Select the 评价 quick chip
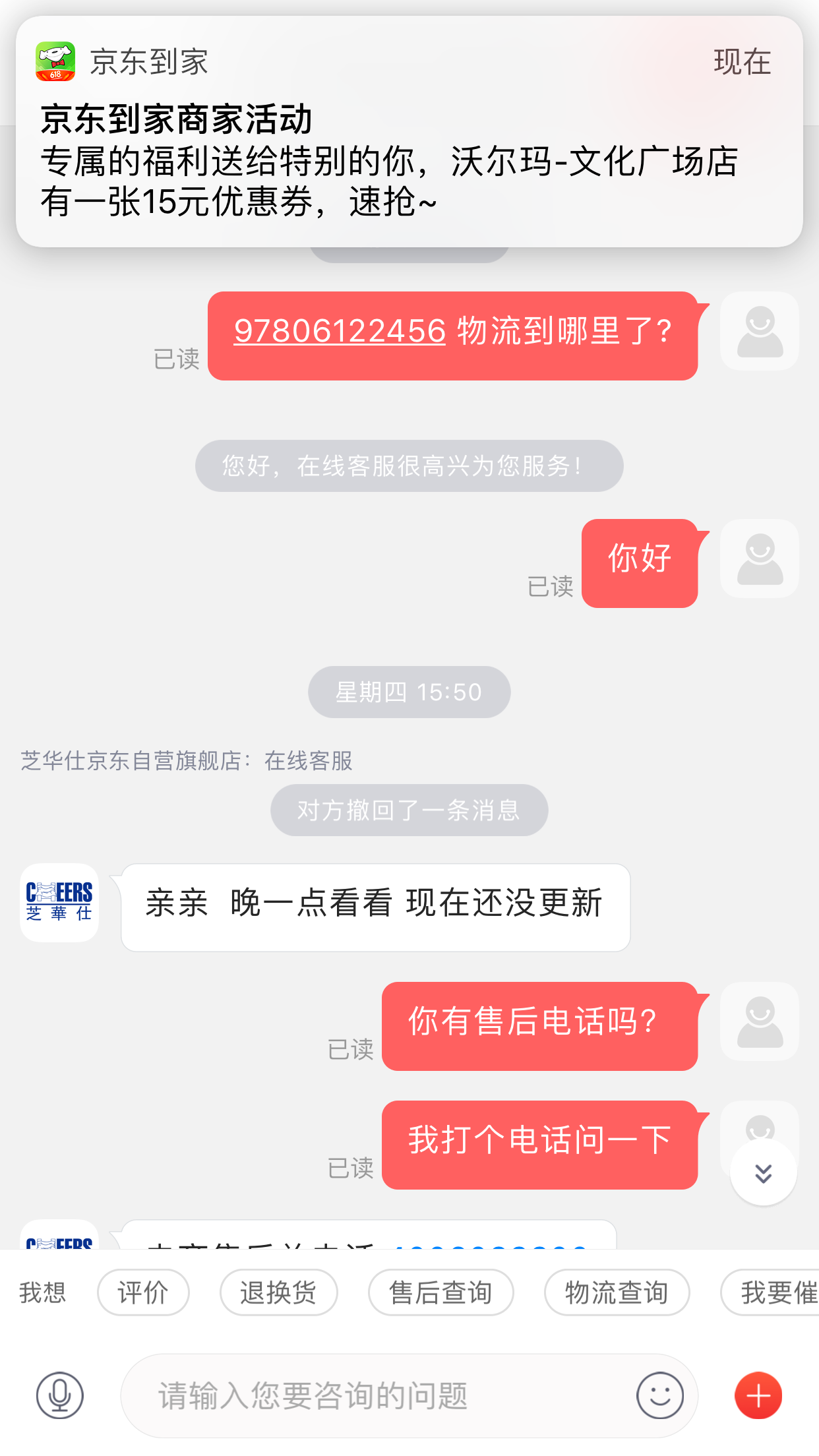The height and width of the screenshot is (1456, 819). tap(143, 1292)
